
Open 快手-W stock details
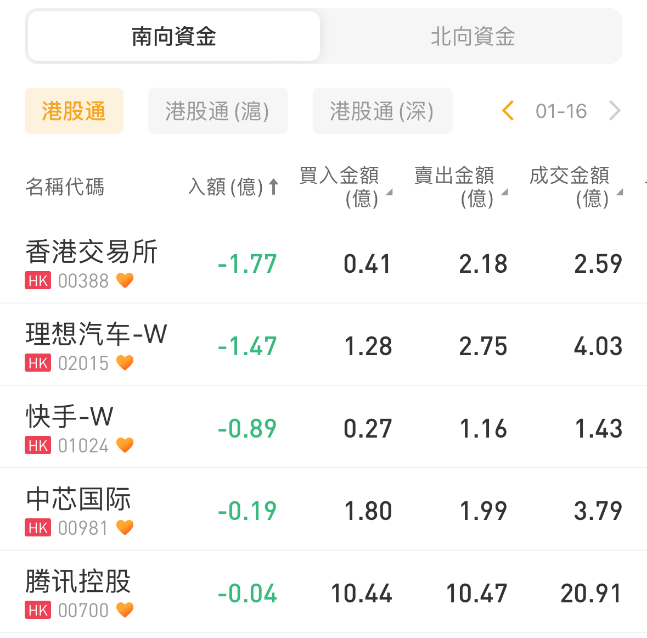70,428
